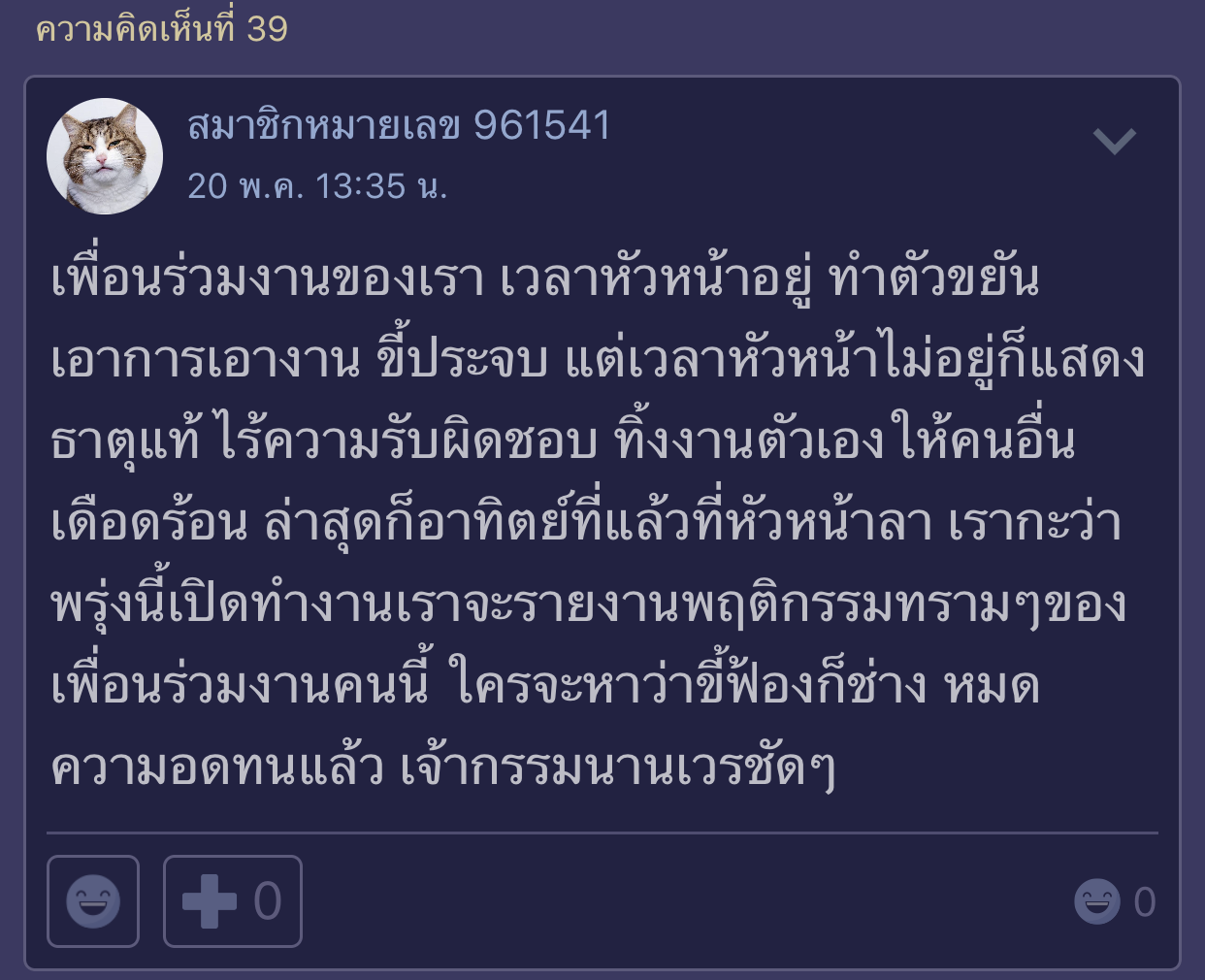This screenshot has width=1205, height=980.
Task: React with the smiley emotion button
Action: click(93, 900)
